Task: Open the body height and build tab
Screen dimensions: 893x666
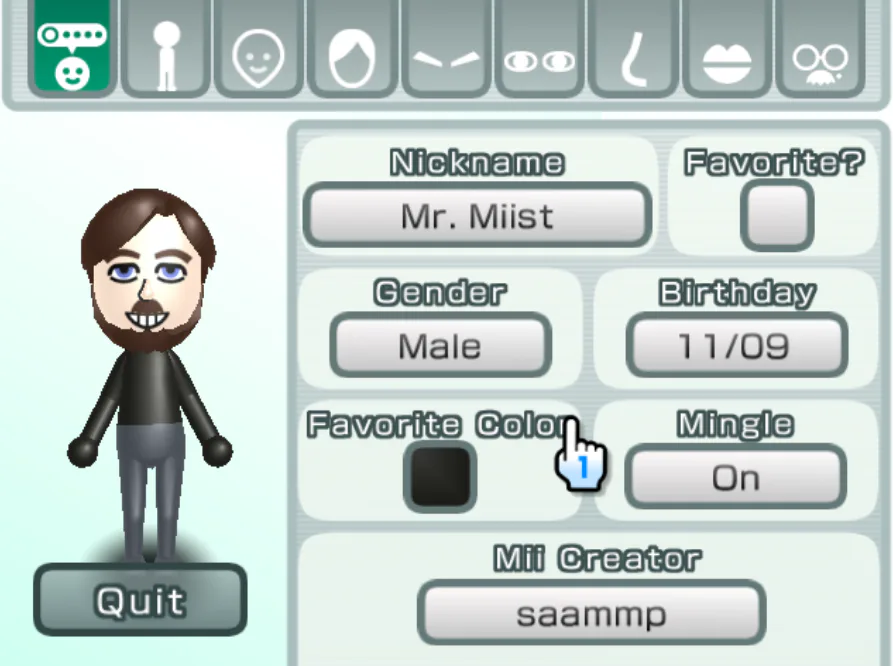Action: click(x=166, y=47)
